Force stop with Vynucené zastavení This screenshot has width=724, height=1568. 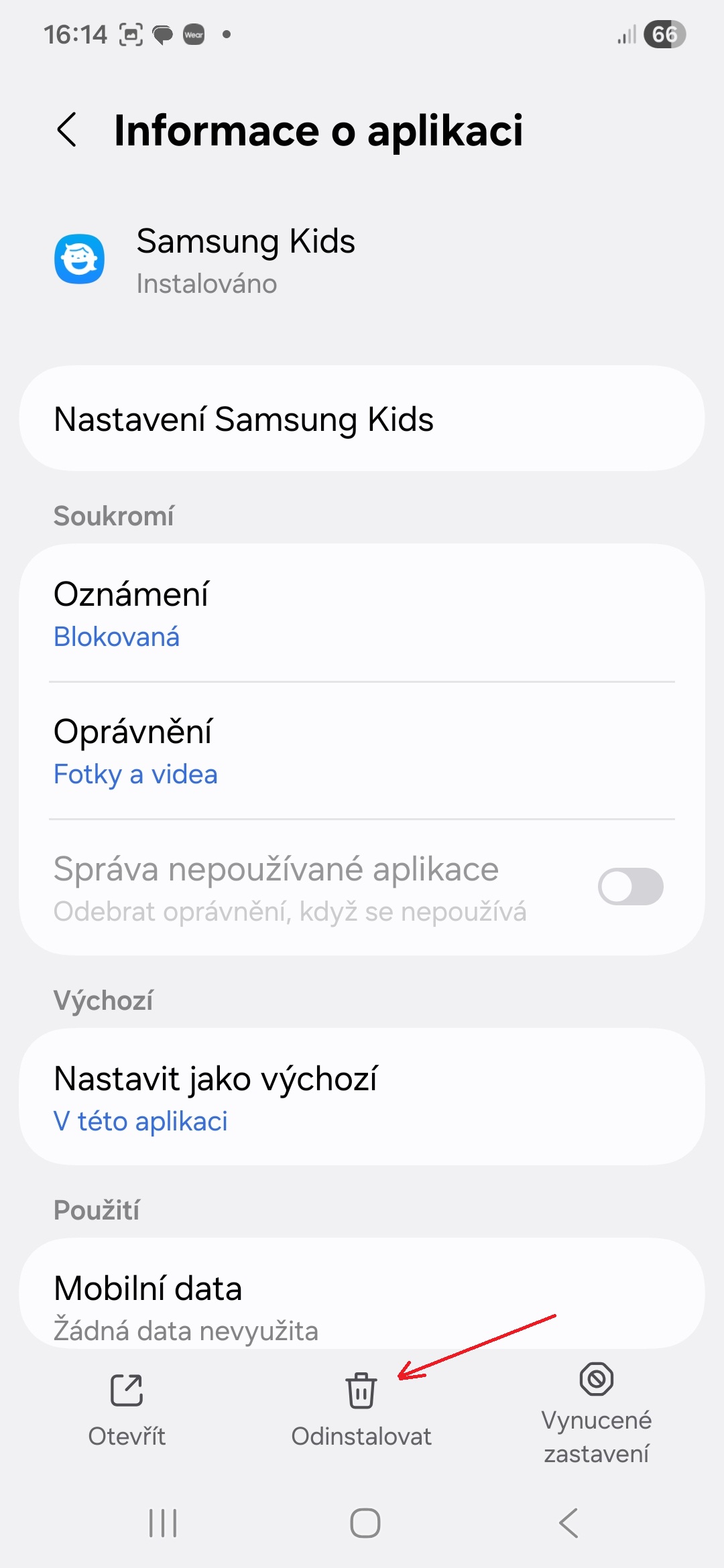[x=596, y=1414]
